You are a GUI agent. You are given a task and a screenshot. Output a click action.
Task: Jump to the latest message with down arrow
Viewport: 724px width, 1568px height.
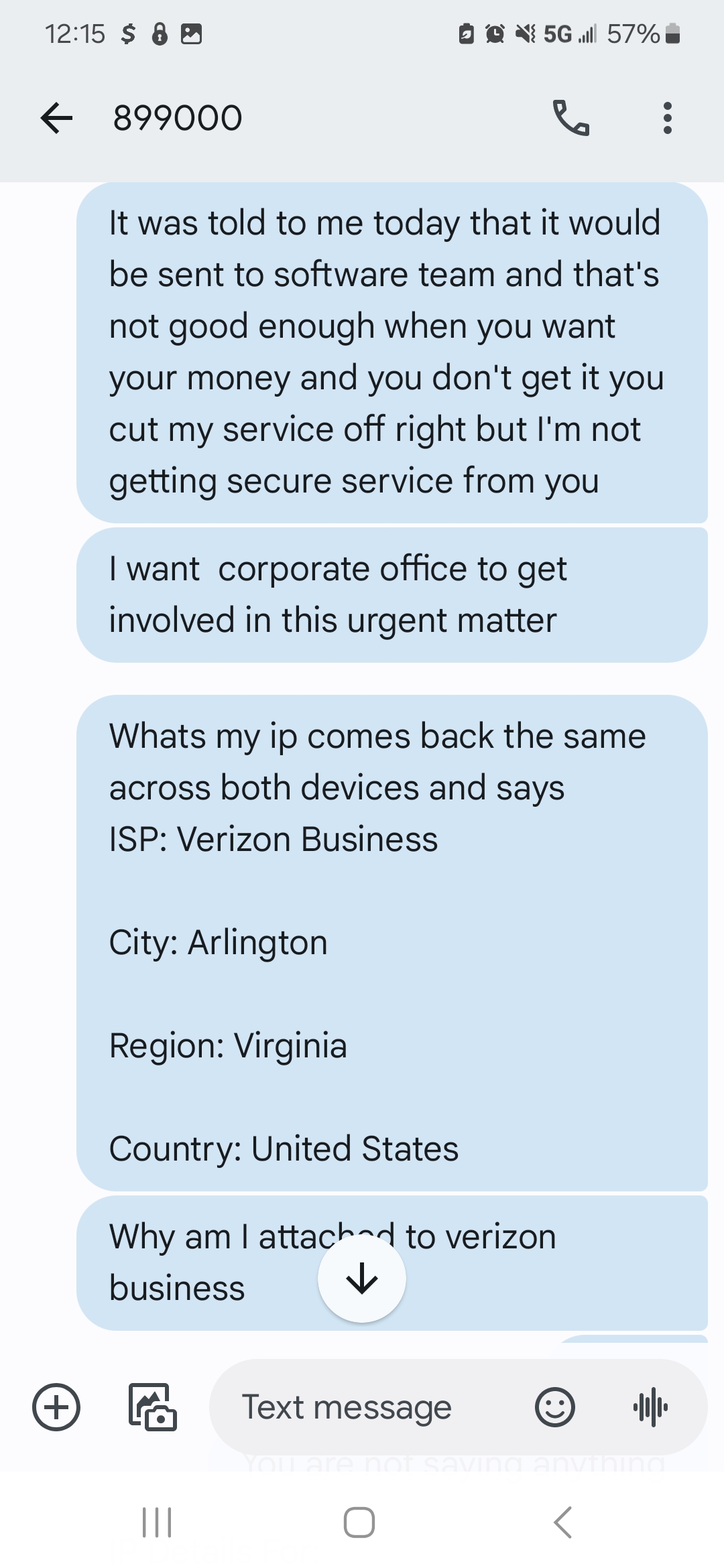click(x=362, y=1279)
